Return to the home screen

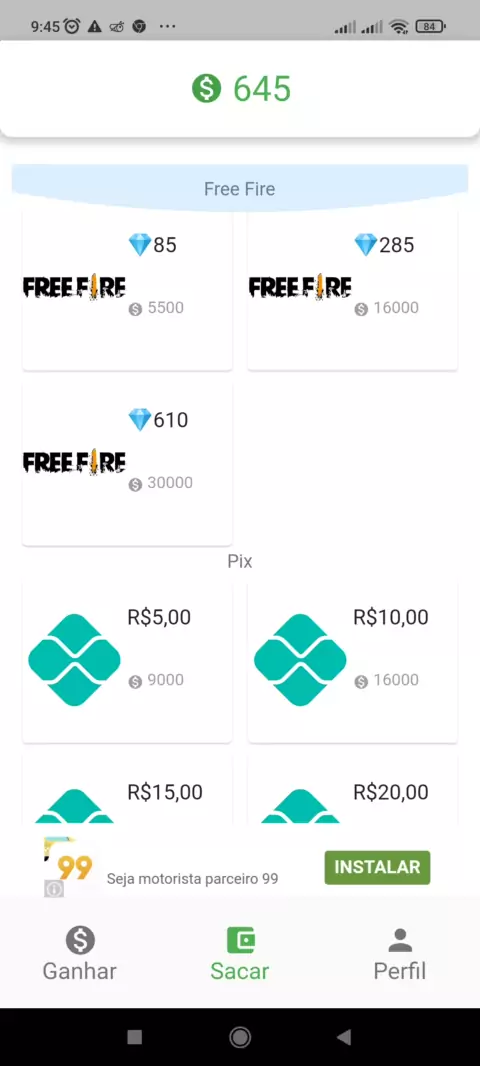click(239, 1037)
